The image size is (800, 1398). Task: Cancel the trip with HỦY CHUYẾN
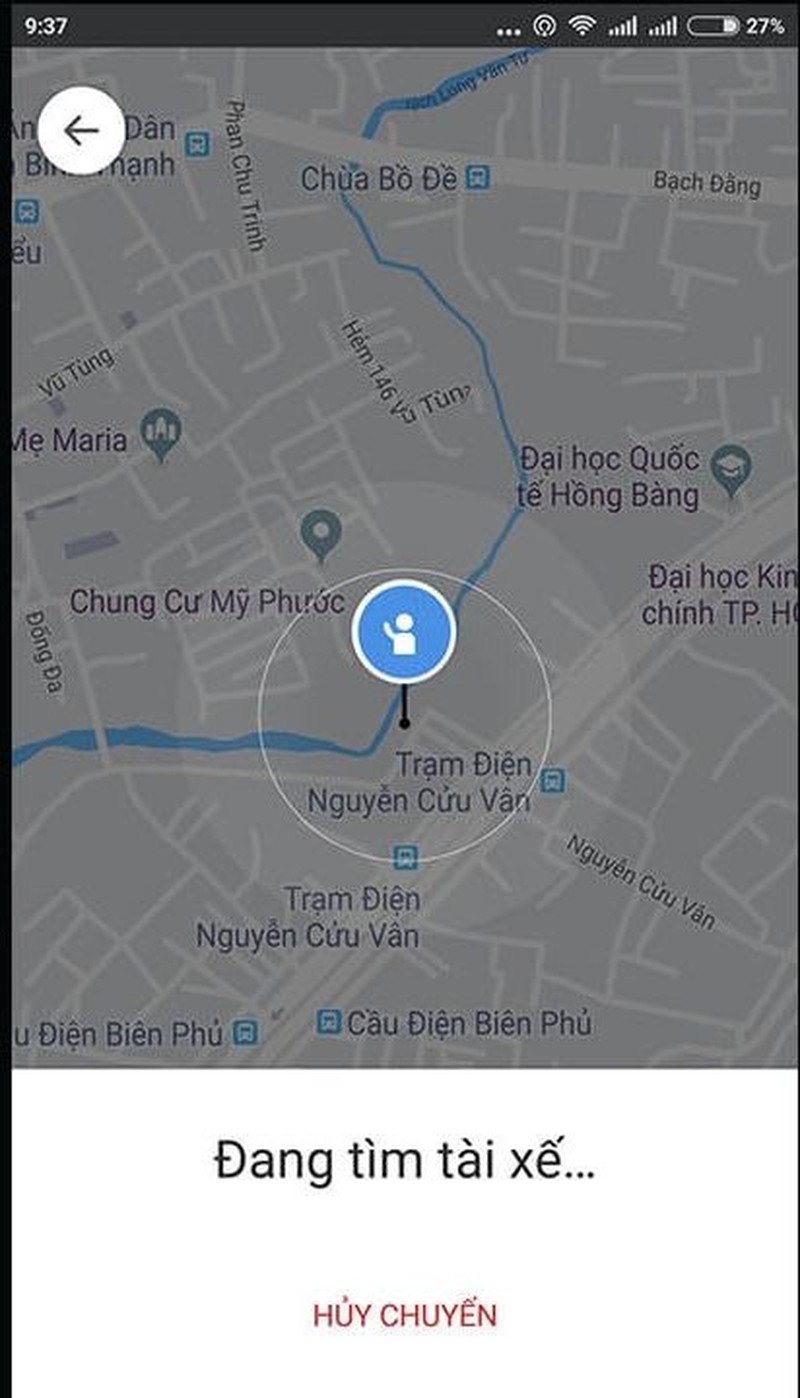pyautogui.click(x=404, y=1314)
